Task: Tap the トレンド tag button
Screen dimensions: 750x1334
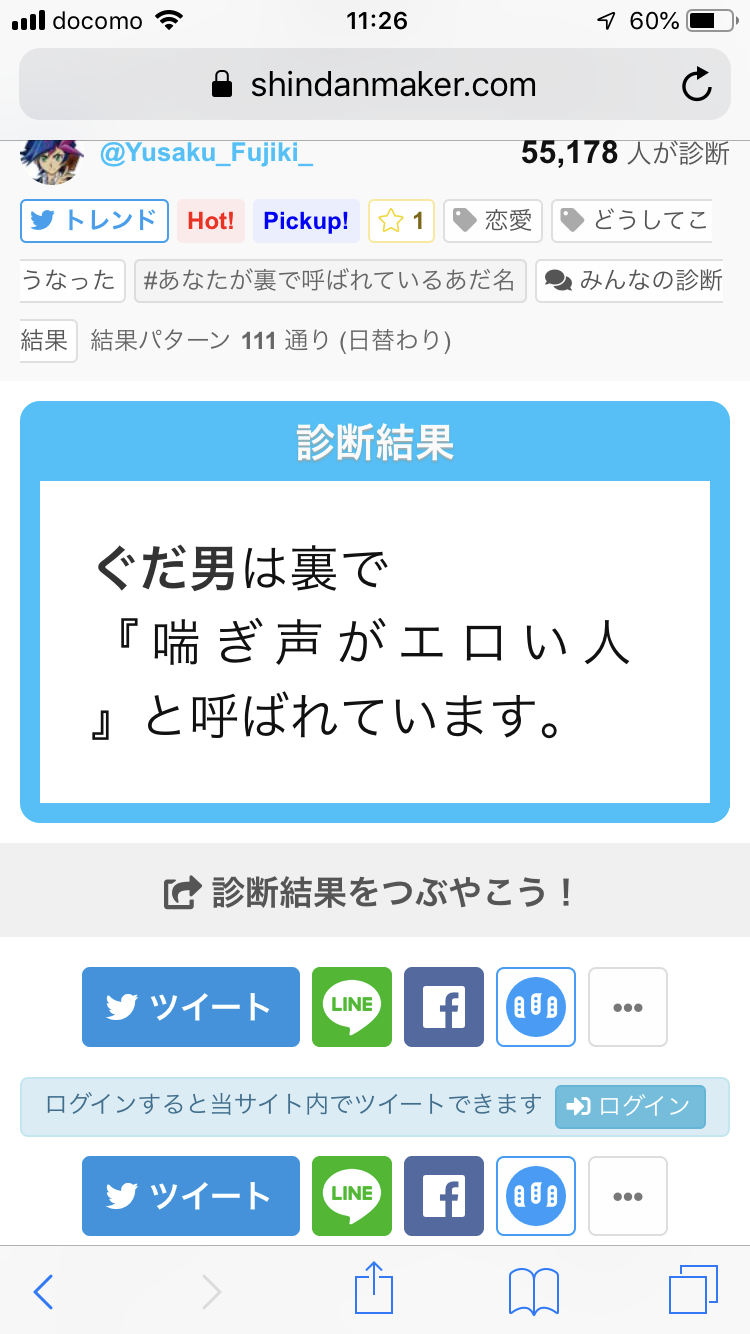Action: click(x=94, y=221)
